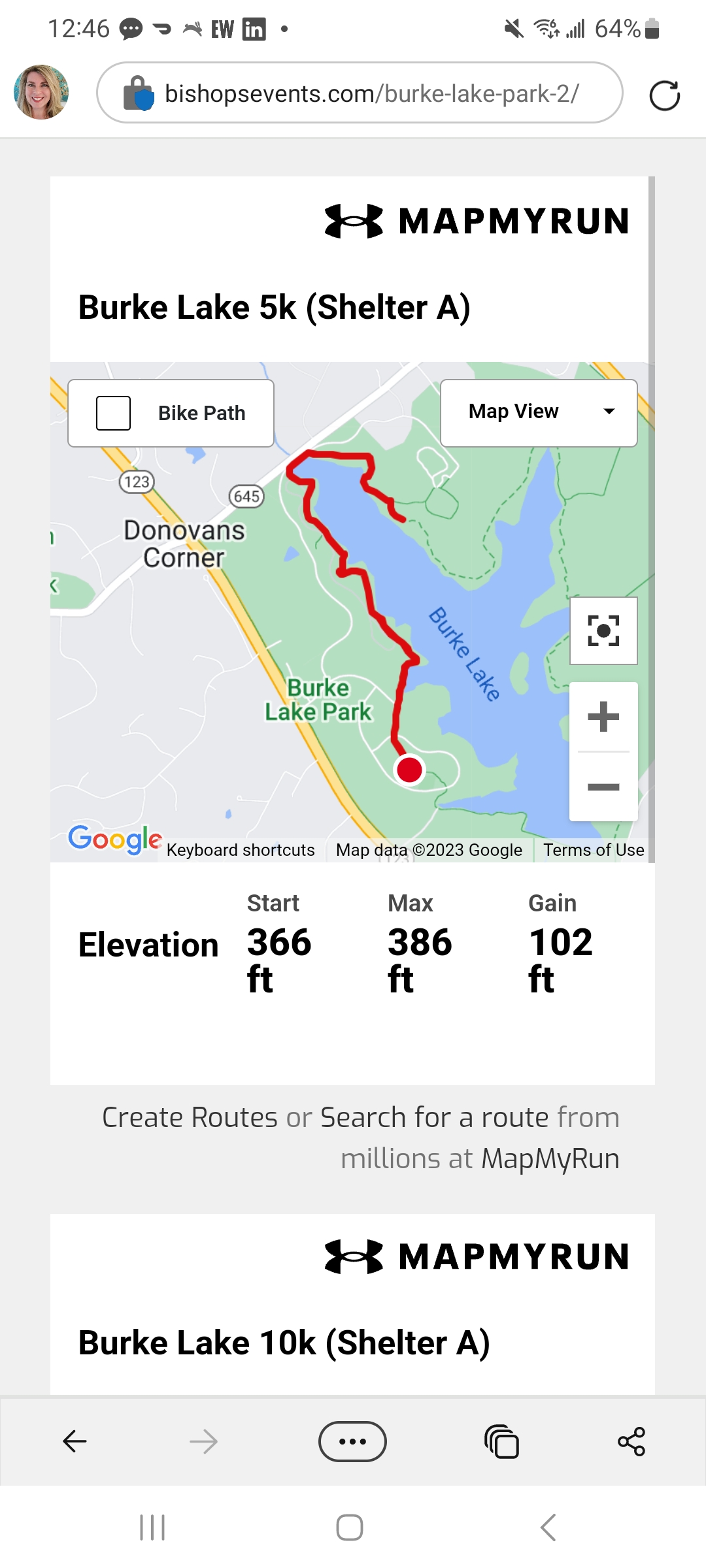Share this page
Screen dimensions: 706x1568
tap(631, 1441)
